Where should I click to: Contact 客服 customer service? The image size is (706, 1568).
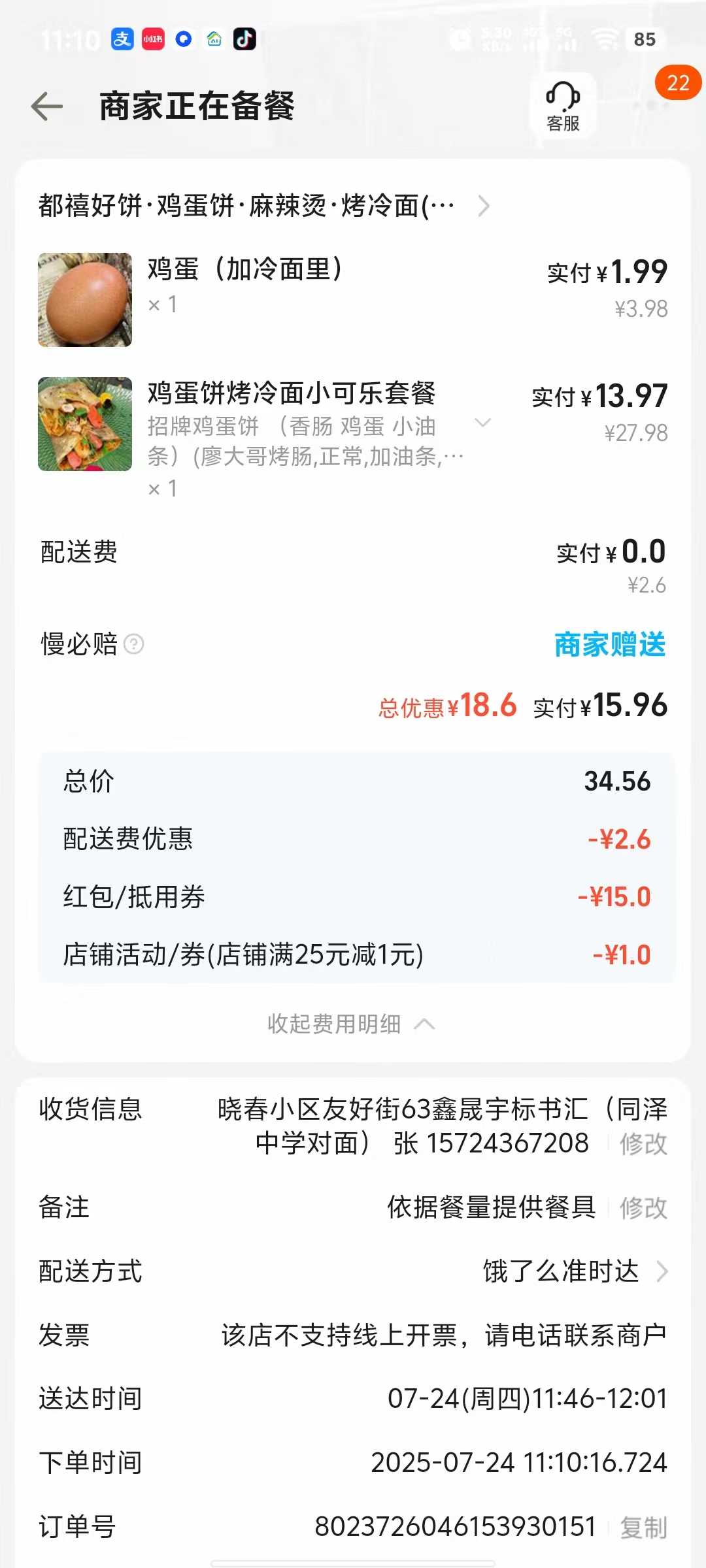tap(563, 106)
